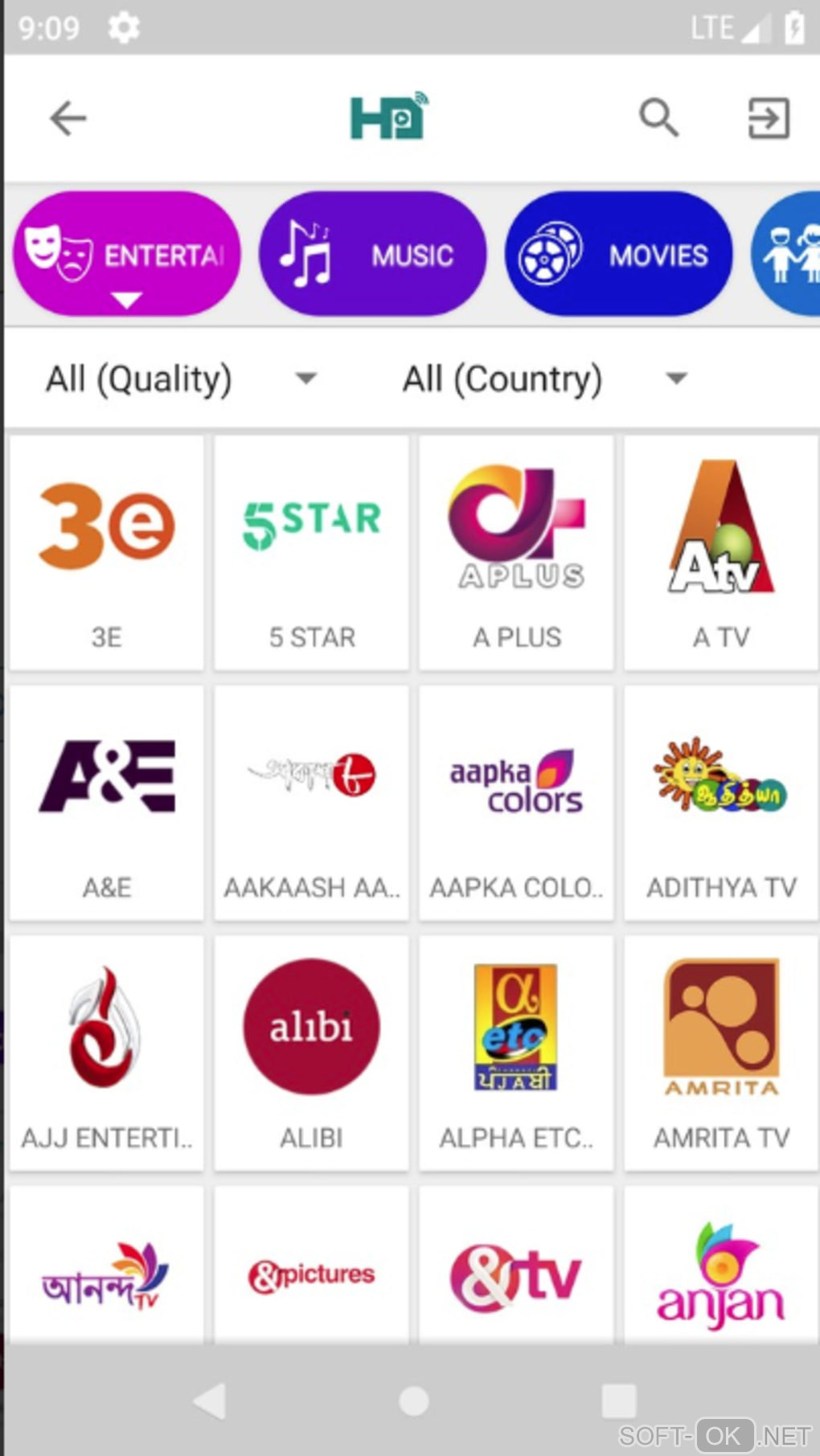
Task: Open the 5 STAR channel
Action: pyautogui.click(x=312, y=553)
